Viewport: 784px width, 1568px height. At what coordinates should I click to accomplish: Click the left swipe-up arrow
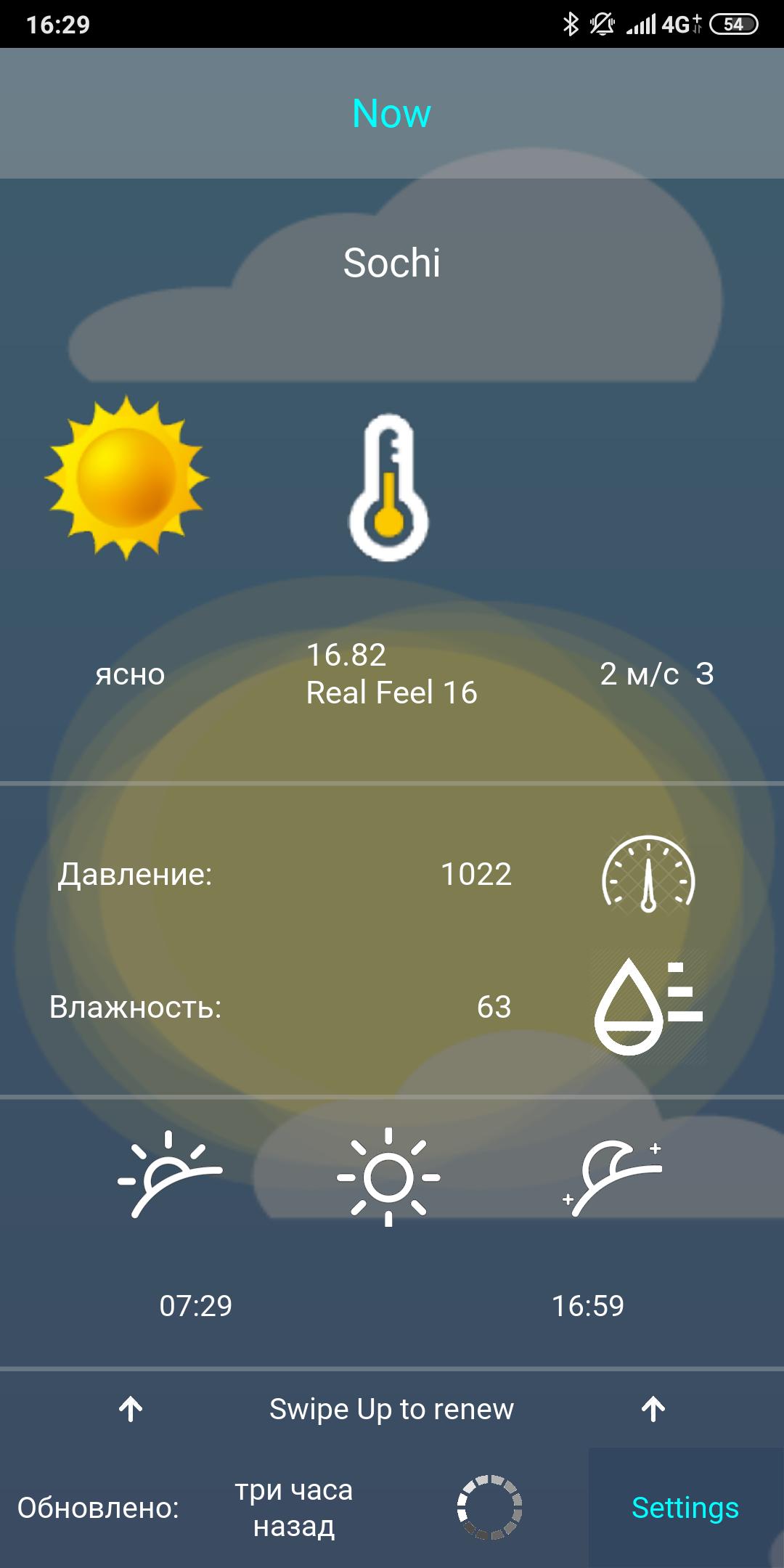131,1408
